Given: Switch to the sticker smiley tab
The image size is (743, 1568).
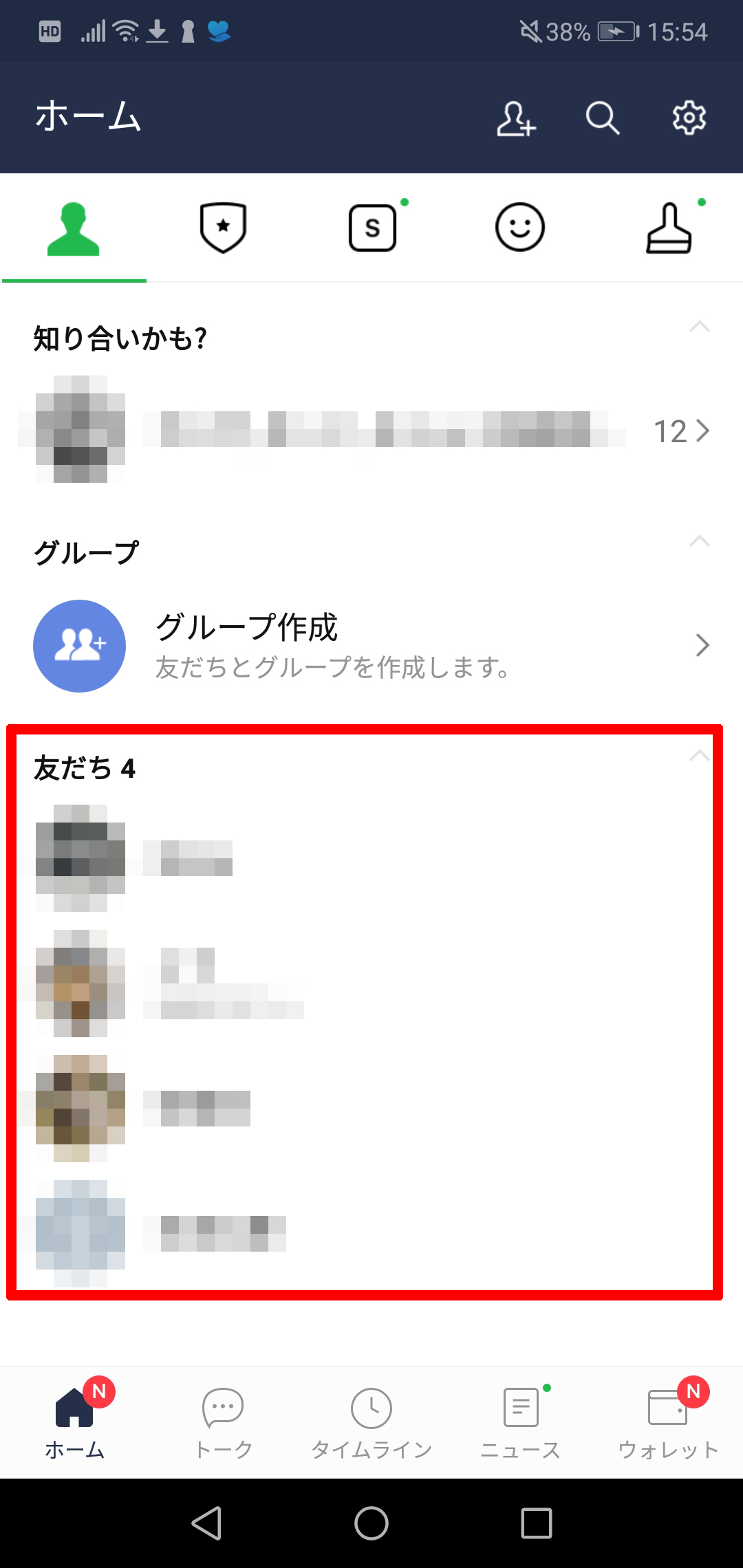Looking at the screenshot, I should coord(520,227).
